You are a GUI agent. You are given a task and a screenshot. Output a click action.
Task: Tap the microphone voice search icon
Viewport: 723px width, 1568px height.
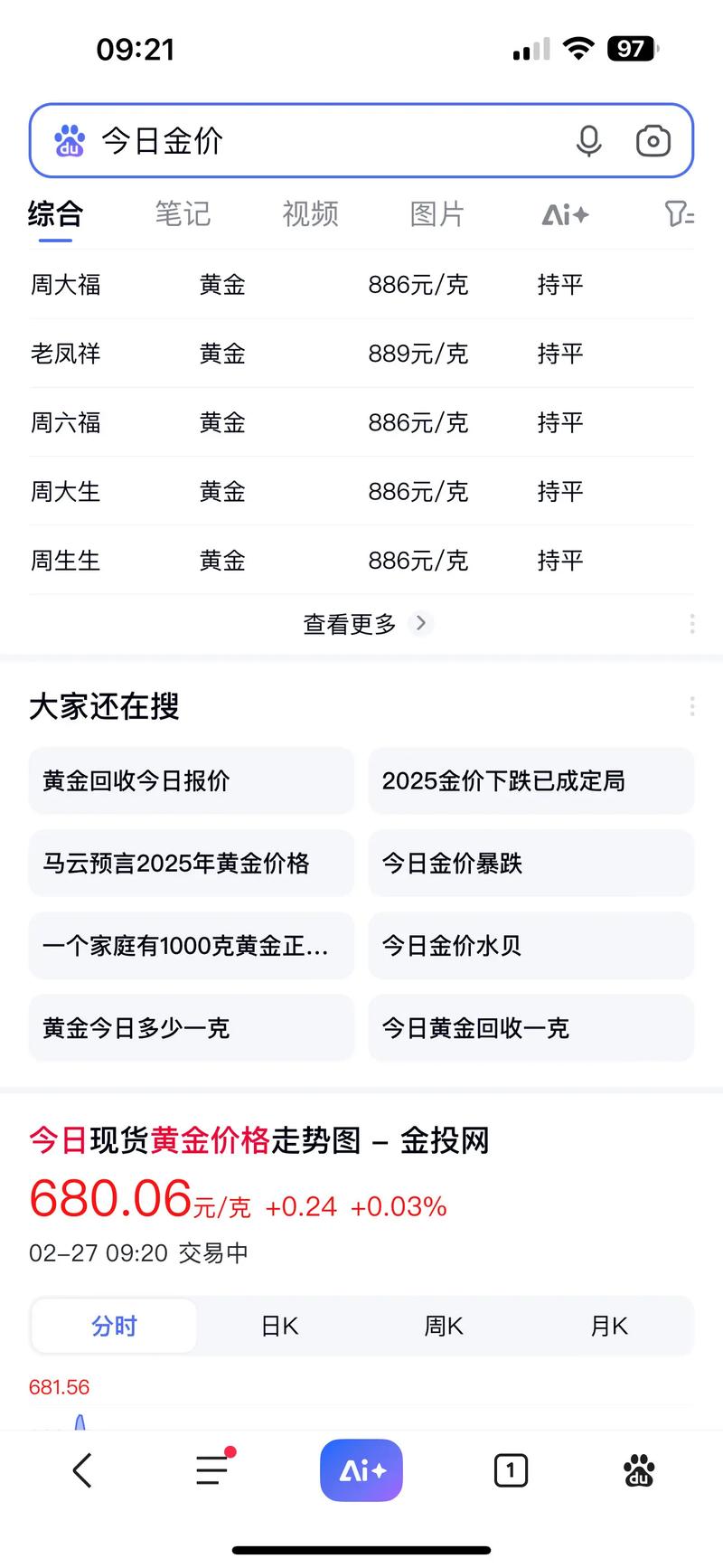pyautogui.click(x=588, y=141)
